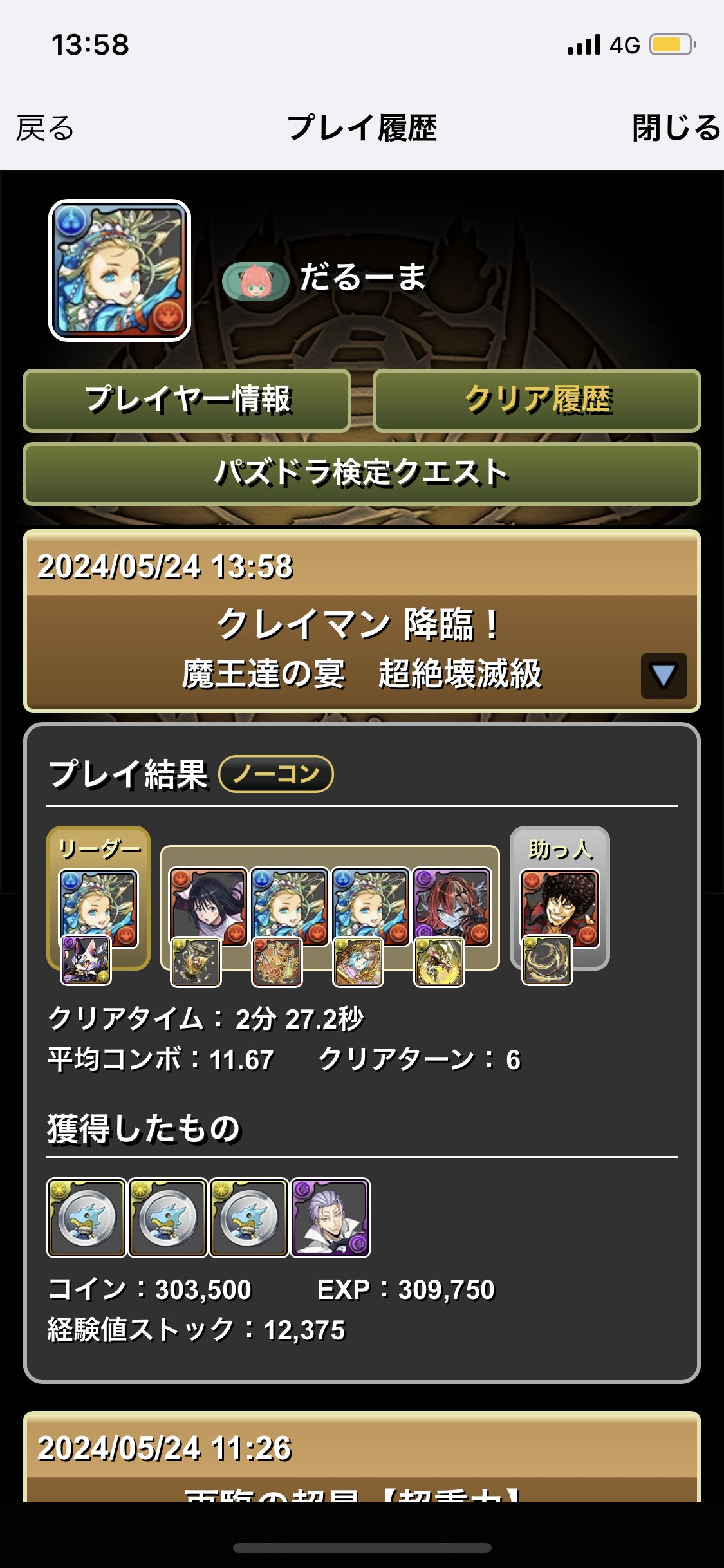Open プレイヤー情報 tab
This screenshot has height=1568, width=724.
point(187,400)
